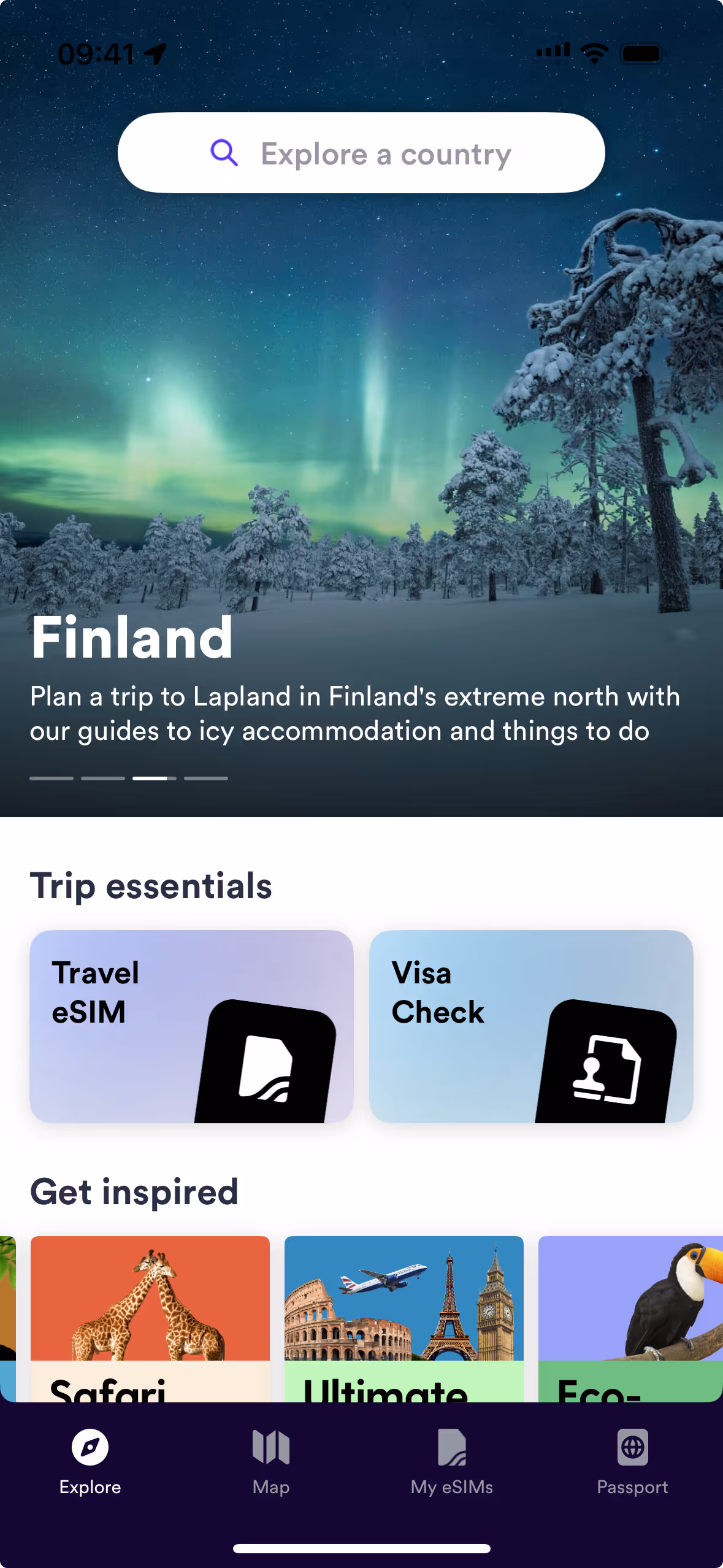Tap the Map icon in bottom bar
Viewport: 723px width, 1568px height.
click(270, 1446)
